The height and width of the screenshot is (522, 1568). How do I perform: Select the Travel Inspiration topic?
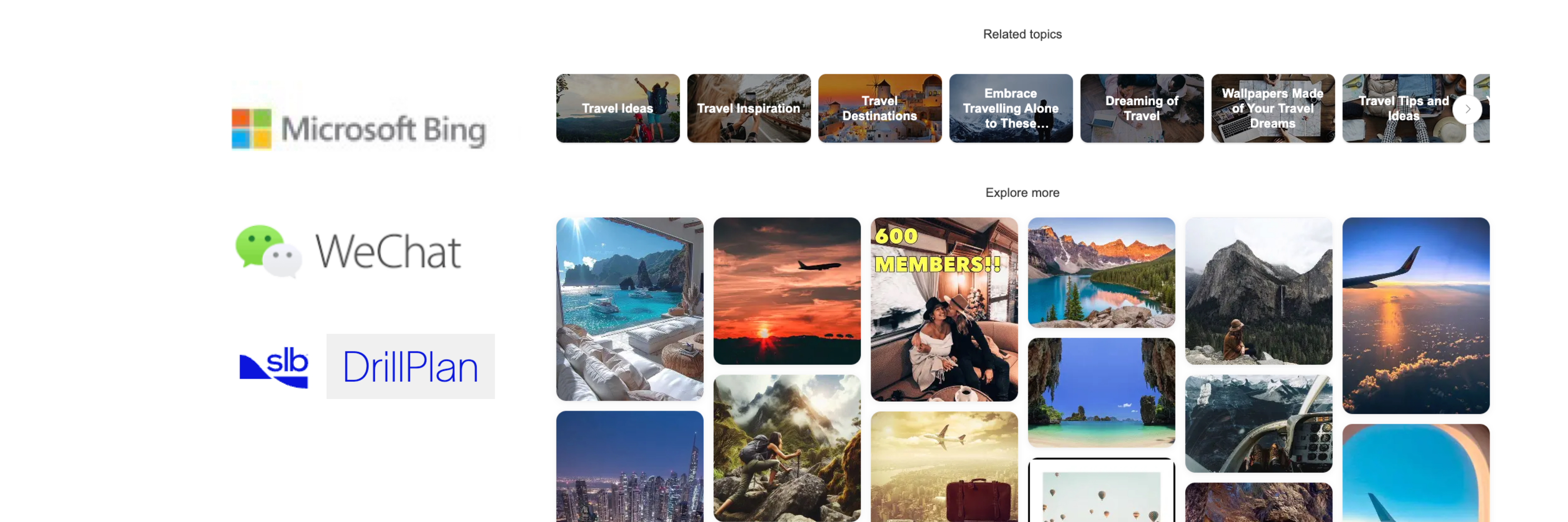748,108
